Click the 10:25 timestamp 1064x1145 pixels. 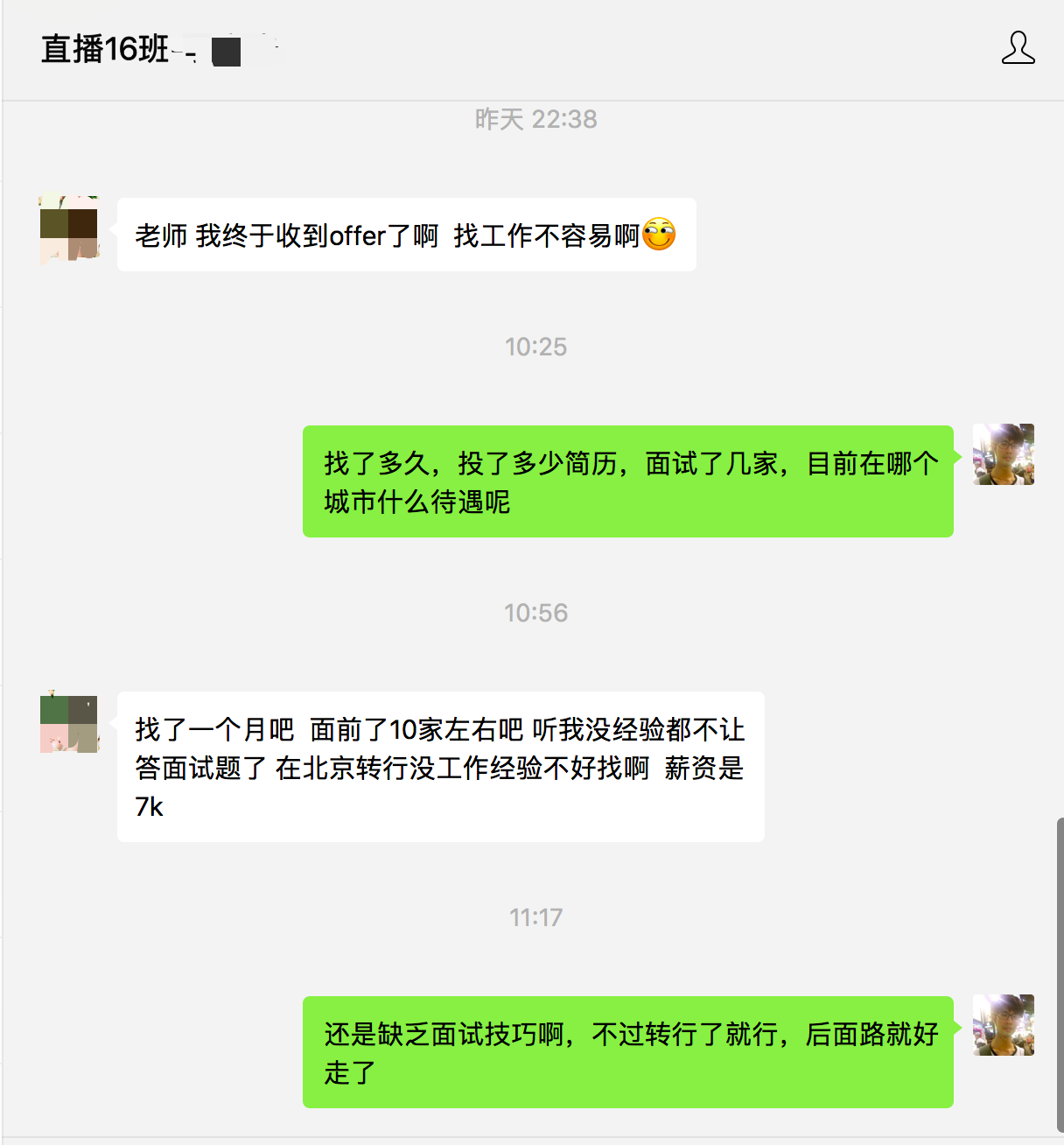click(x=536, y=347)
